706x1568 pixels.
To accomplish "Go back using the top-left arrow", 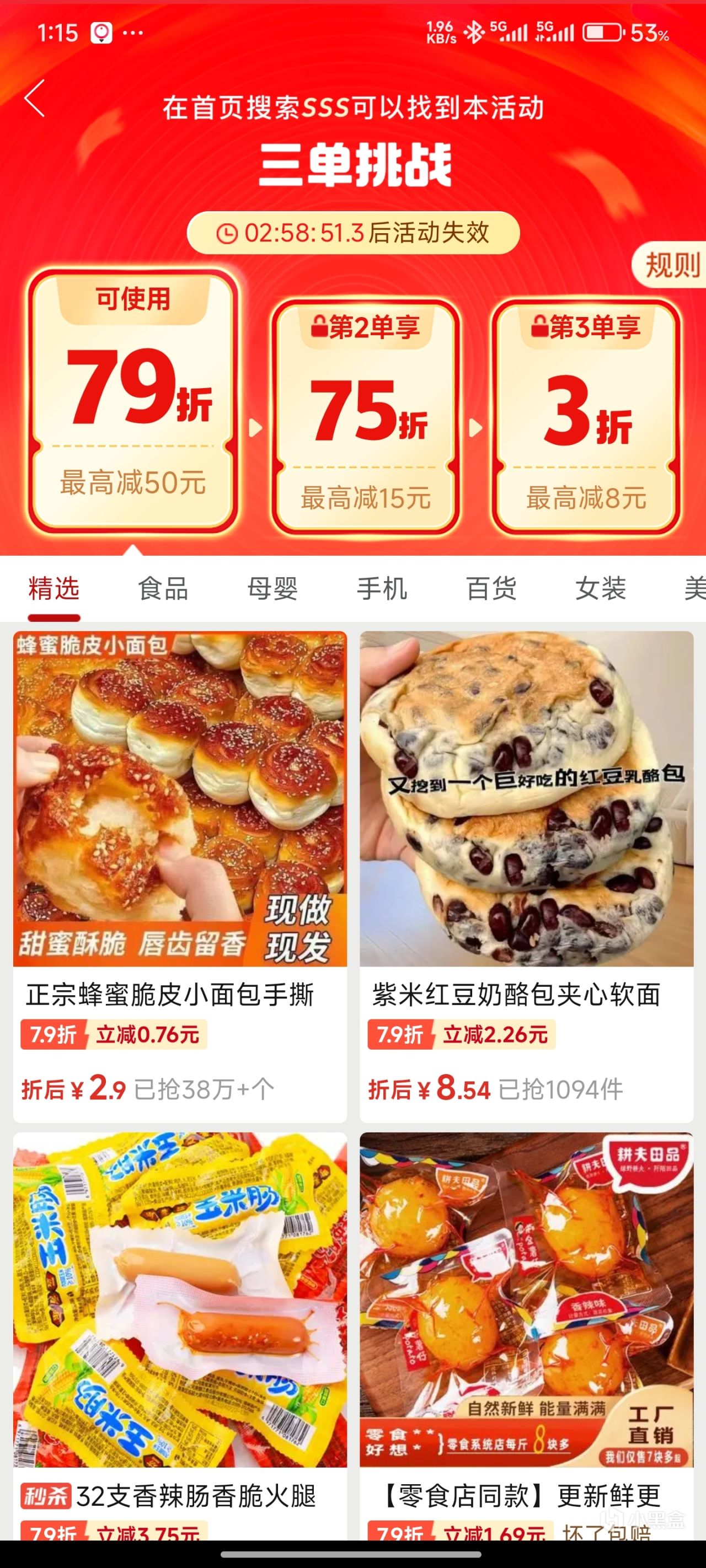I will click(x=35, y=98).
